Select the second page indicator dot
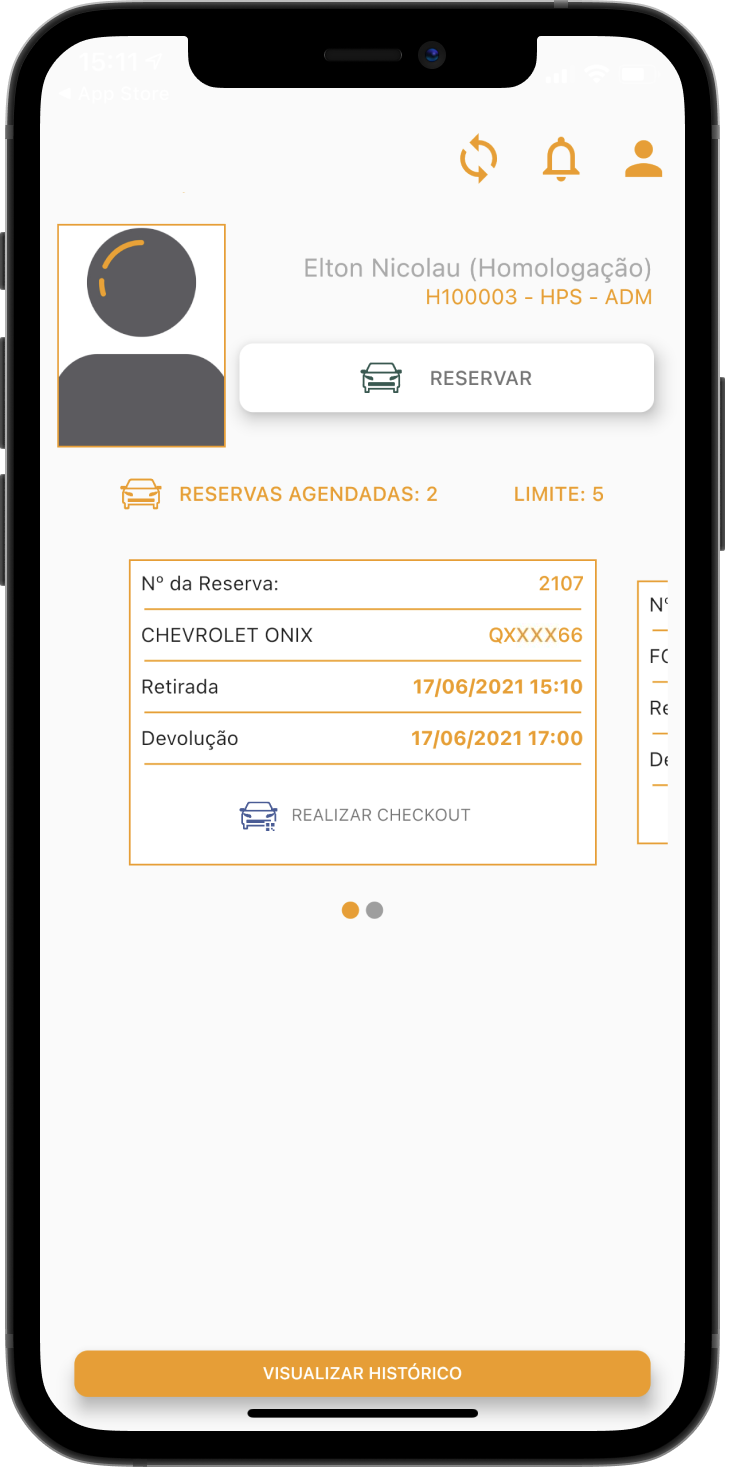730x1475 pixels. pos(375,910)
